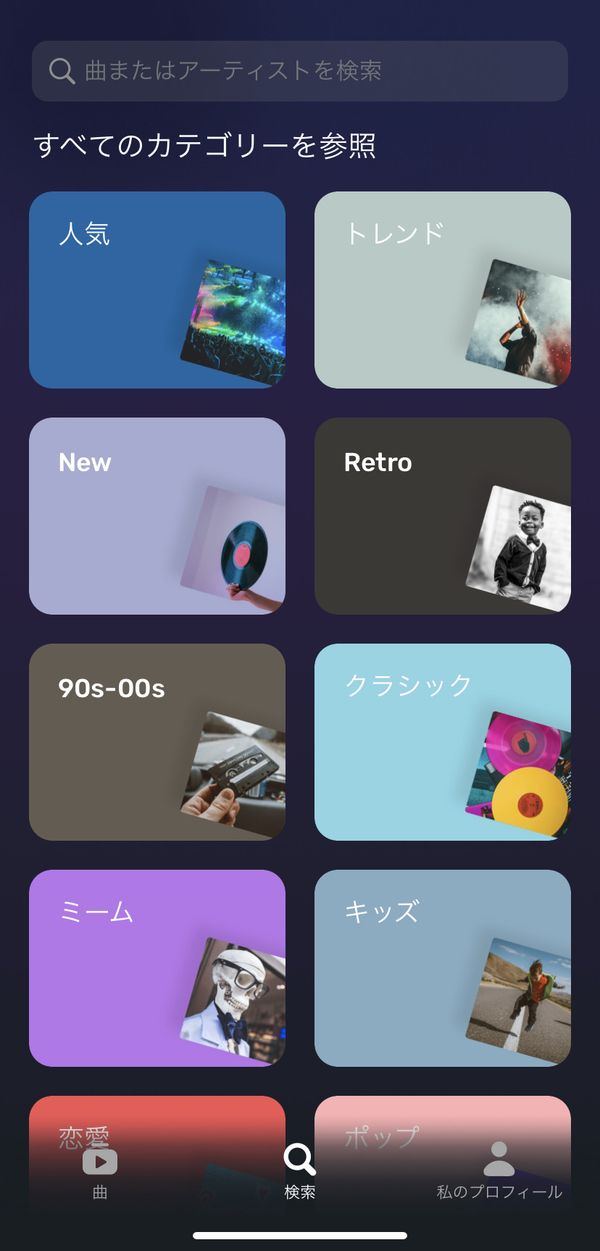Tap the song or artist search field
600x1251 pixels.
coord(300,71)
